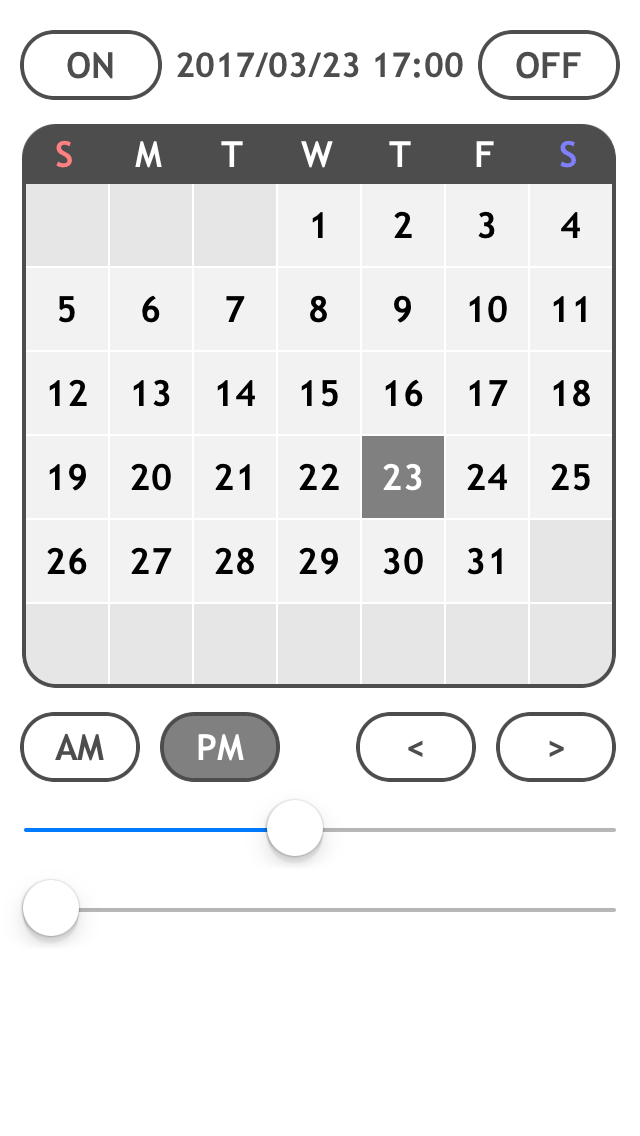The height and width of the screenshot is (1136, 640).
Task: Tap the upper slider handle
Action: (294, 828)
